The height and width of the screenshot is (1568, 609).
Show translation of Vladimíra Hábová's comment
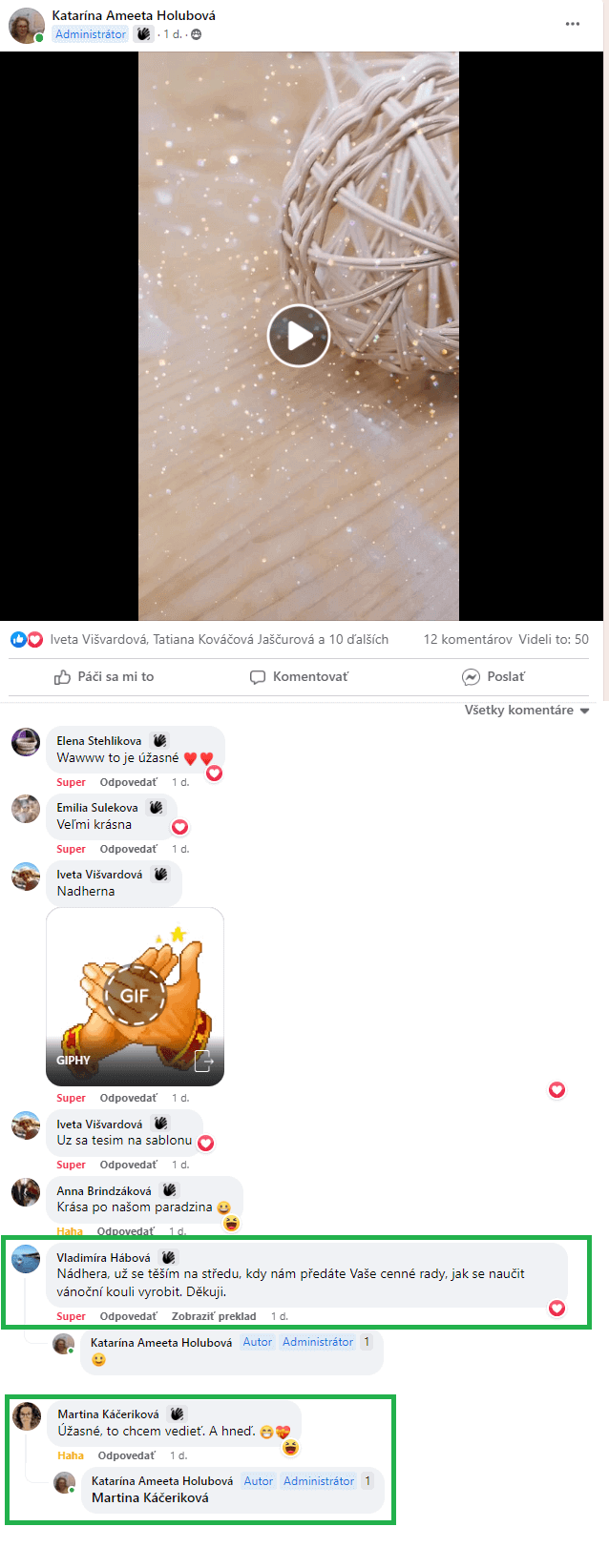[214, 1316]
